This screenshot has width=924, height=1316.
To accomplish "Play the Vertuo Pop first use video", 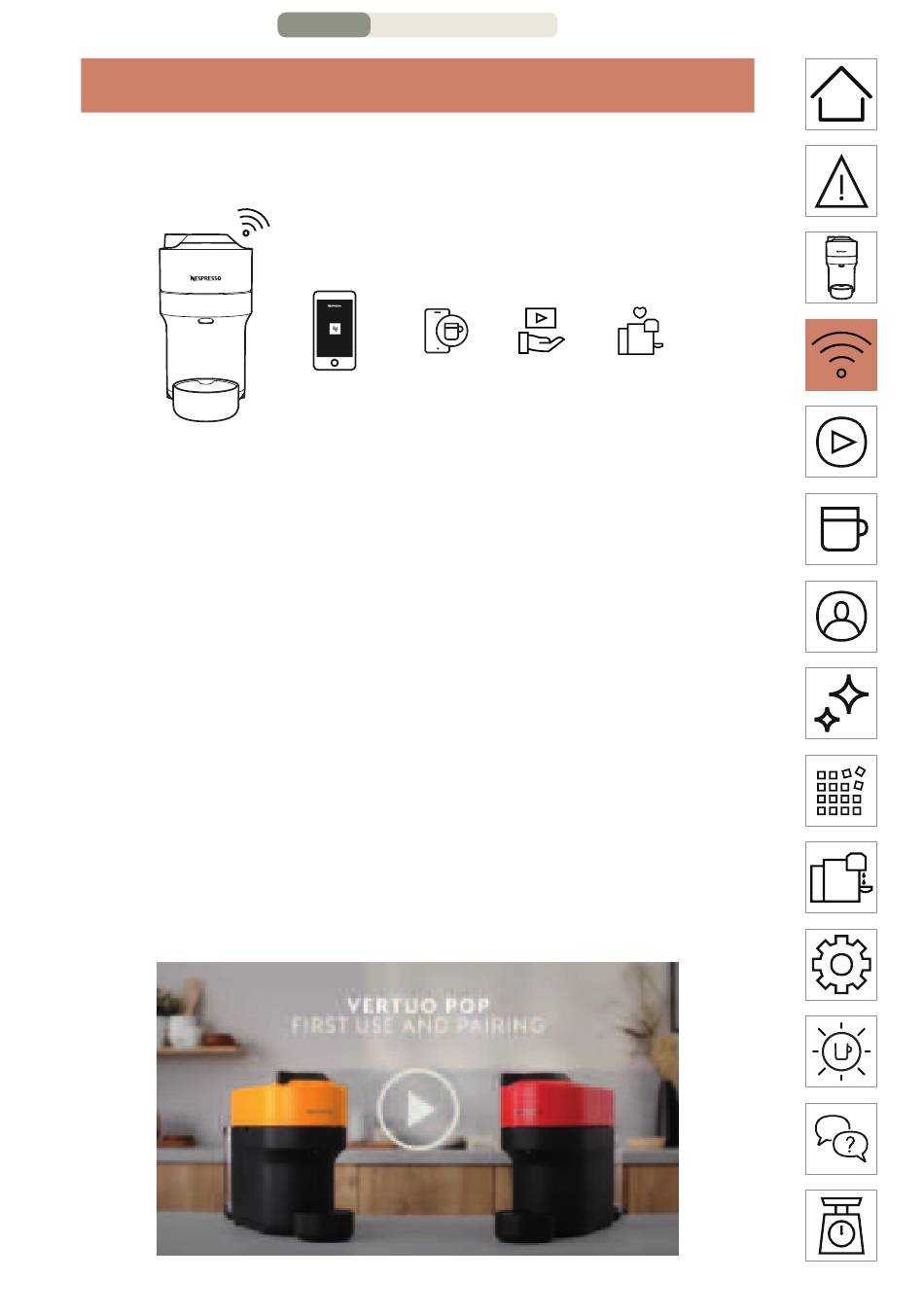I will tap(418, 1109).
